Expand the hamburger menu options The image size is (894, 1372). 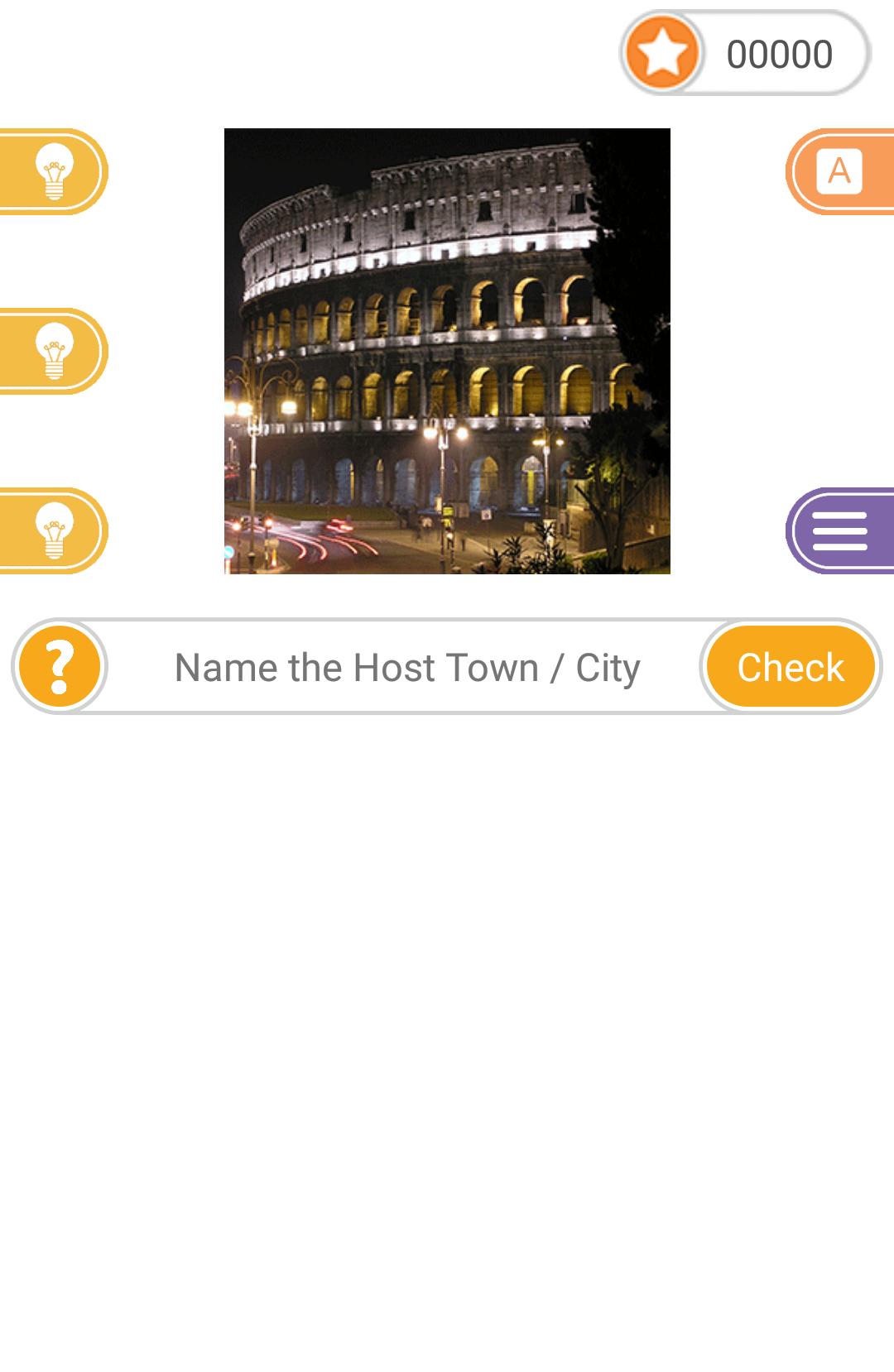coord(839,532)
